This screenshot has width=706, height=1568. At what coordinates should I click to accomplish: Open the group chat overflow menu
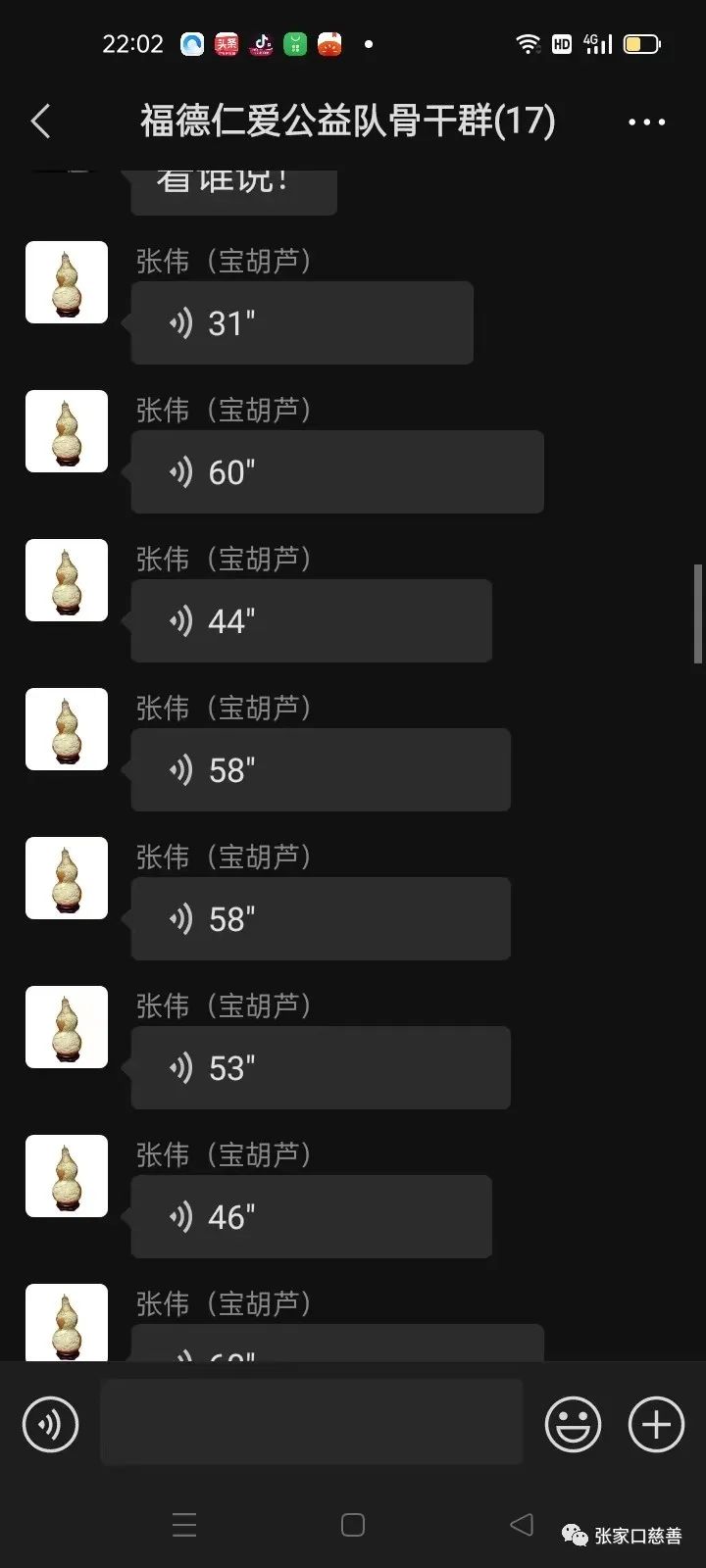coord(646,122)
